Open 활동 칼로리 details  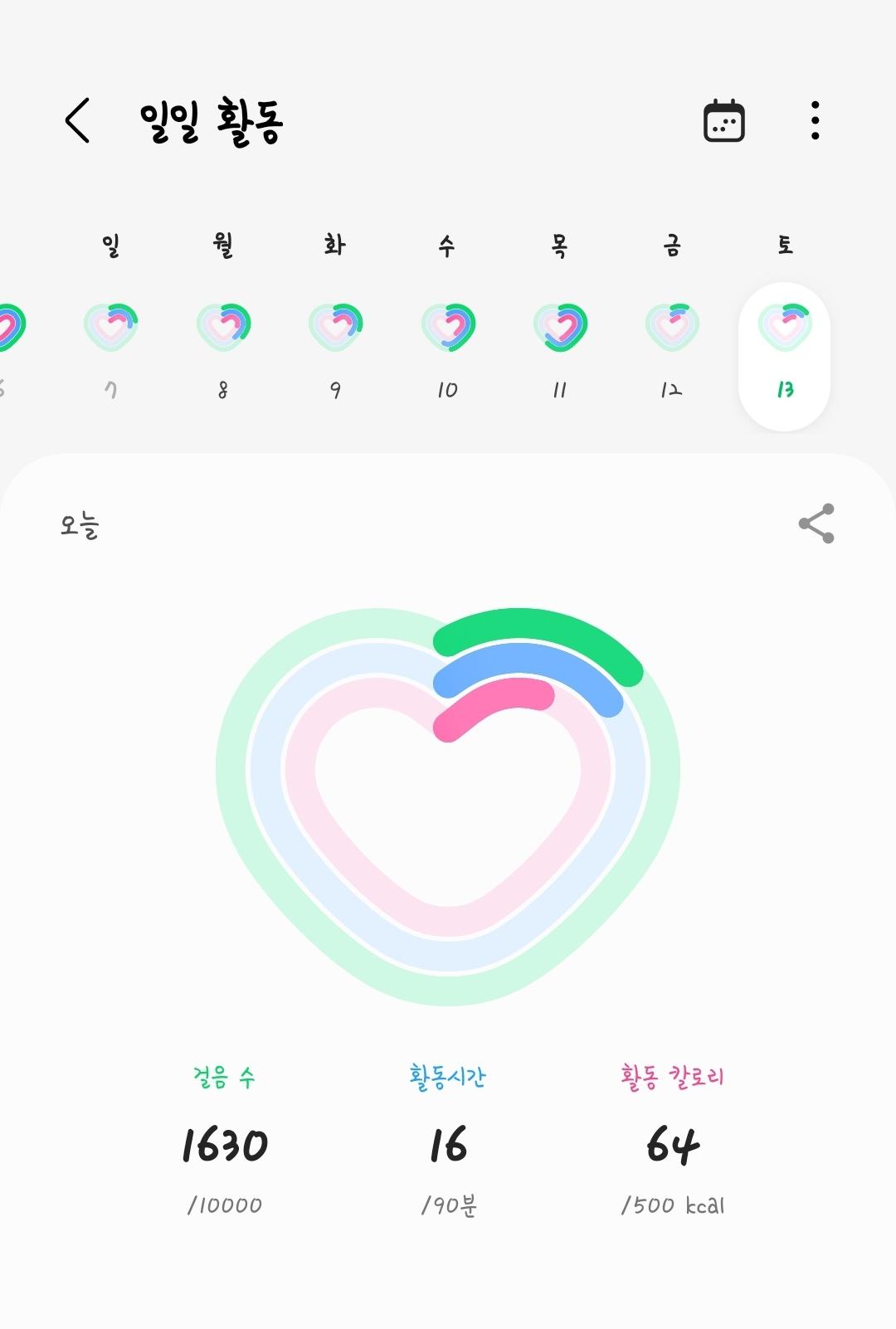point(672,1143)
